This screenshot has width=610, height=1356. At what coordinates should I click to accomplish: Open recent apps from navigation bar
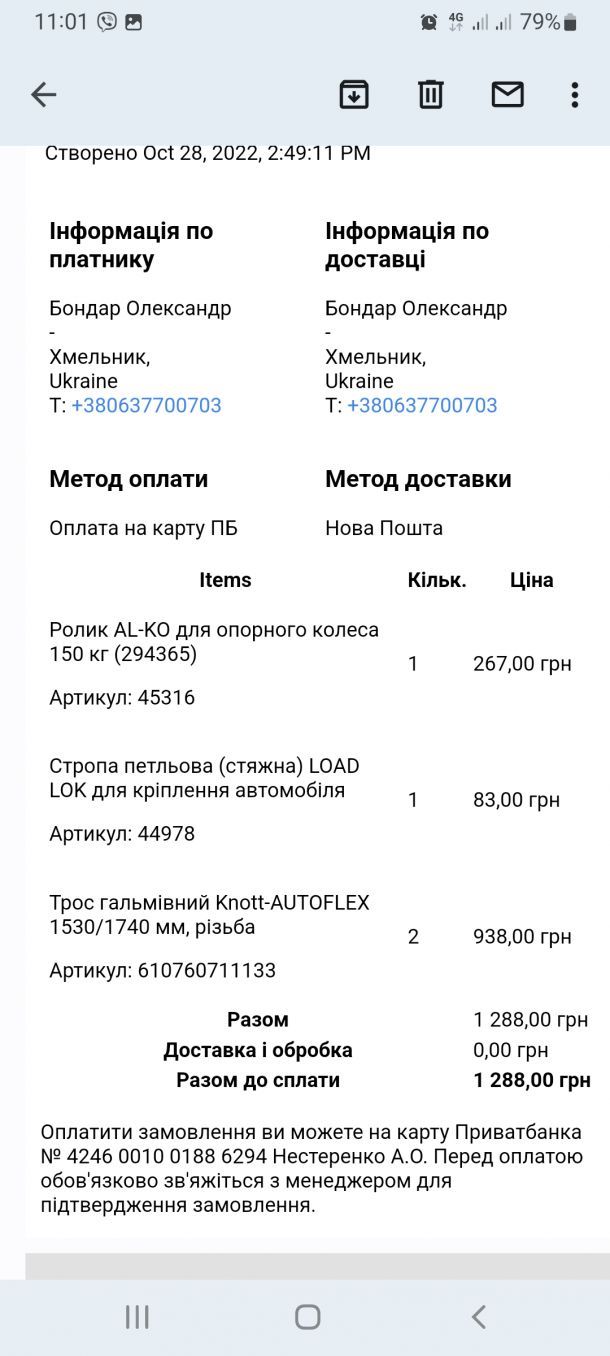tap(137, 1317)
